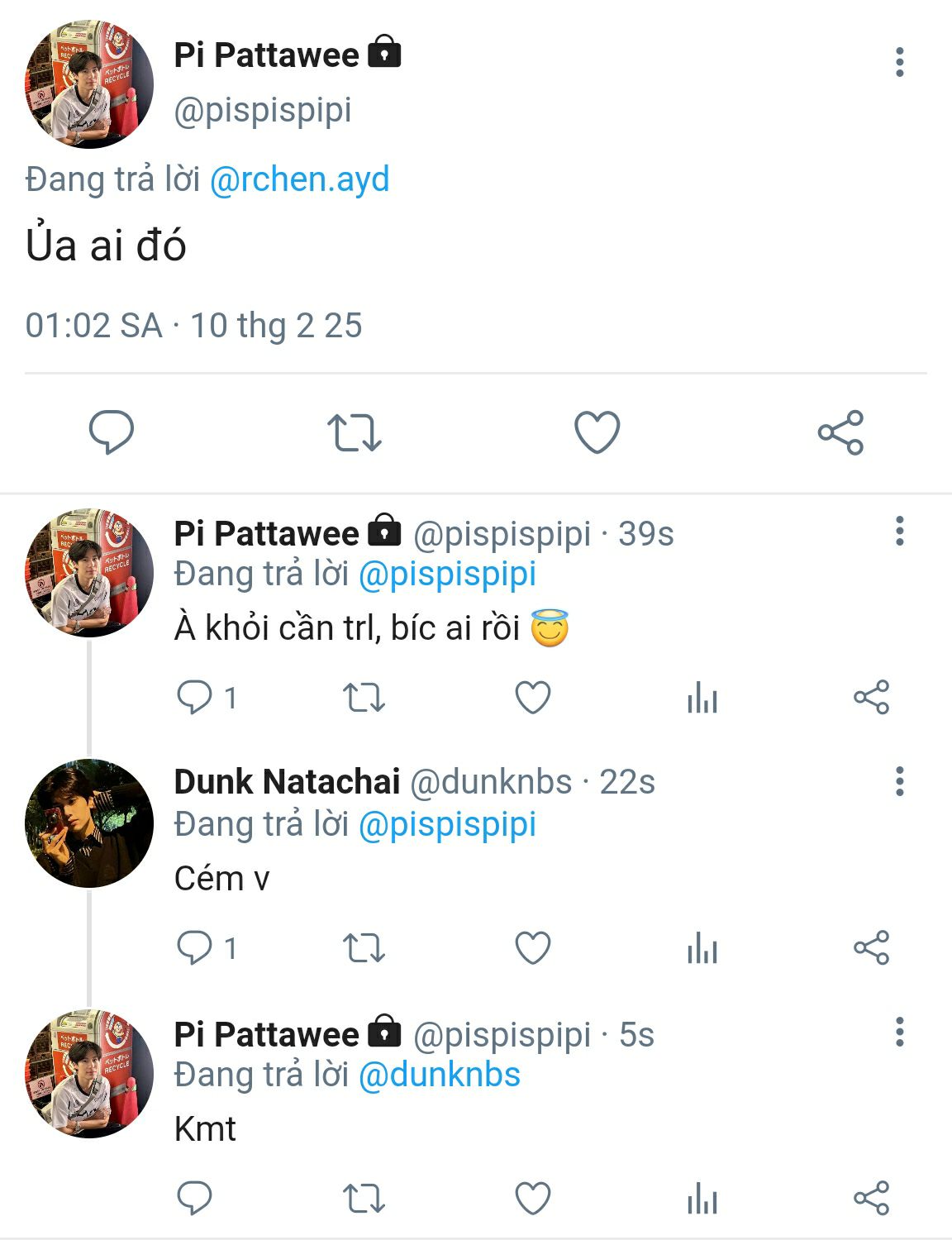Tap the @dunknbs mention link
The width and height of the screenshot is (952, 1240).
[x=439, y=1075]
